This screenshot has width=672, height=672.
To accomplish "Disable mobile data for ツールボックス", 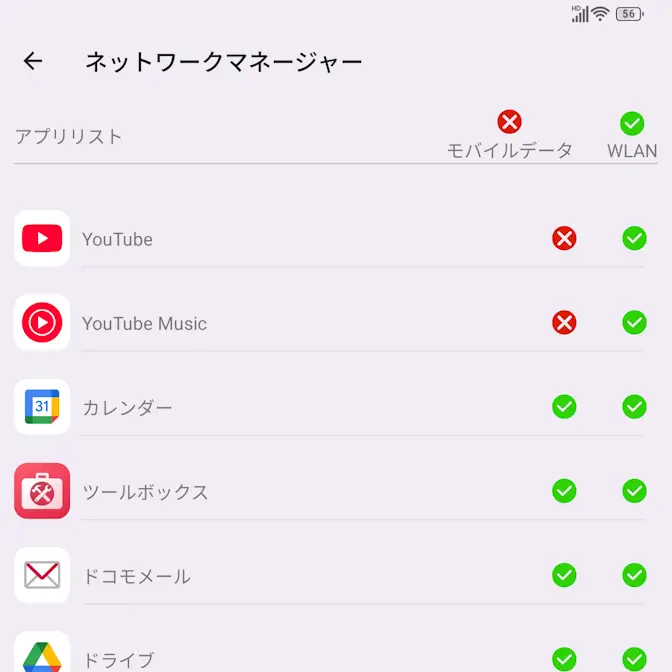I will coord(564,491).
